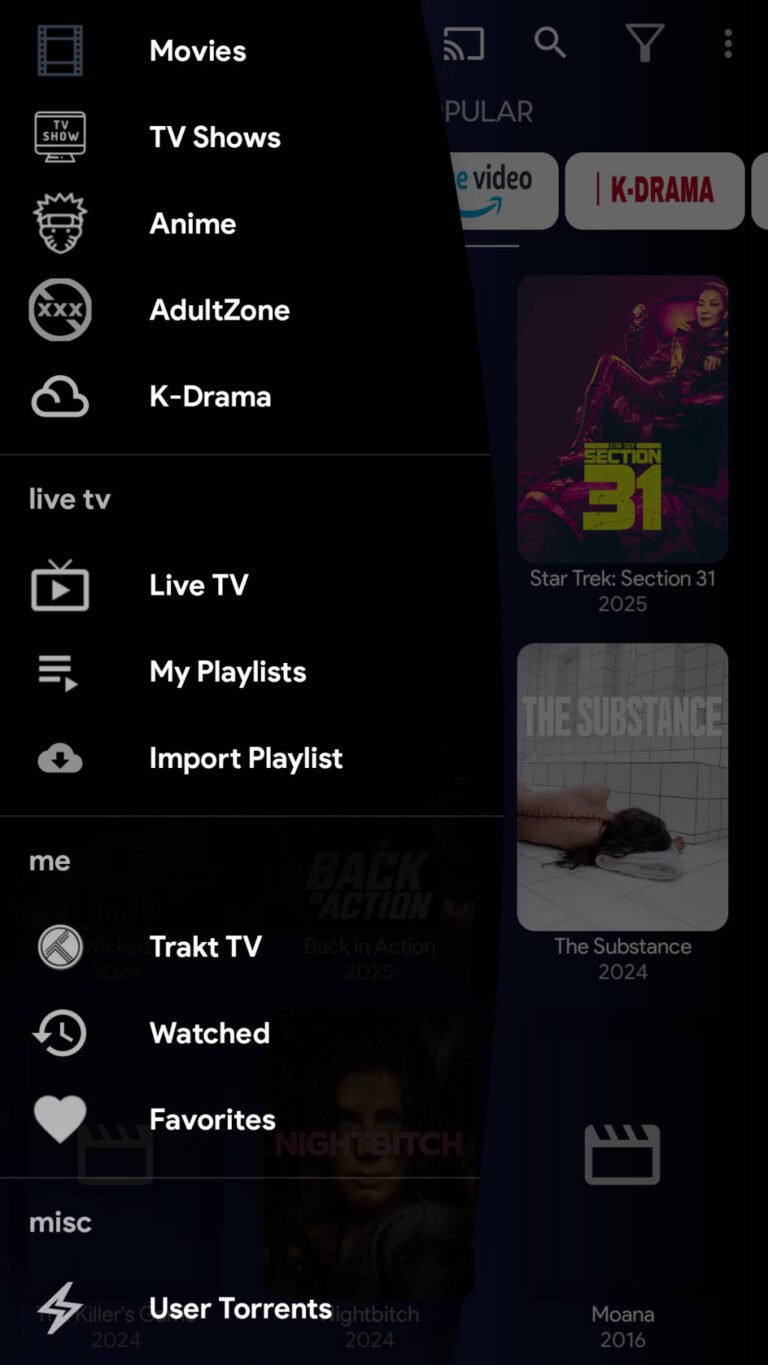768x1365 pixels.
Task: Open TV Shows from the sidebar menu
Action: click(x=214, y=137)
